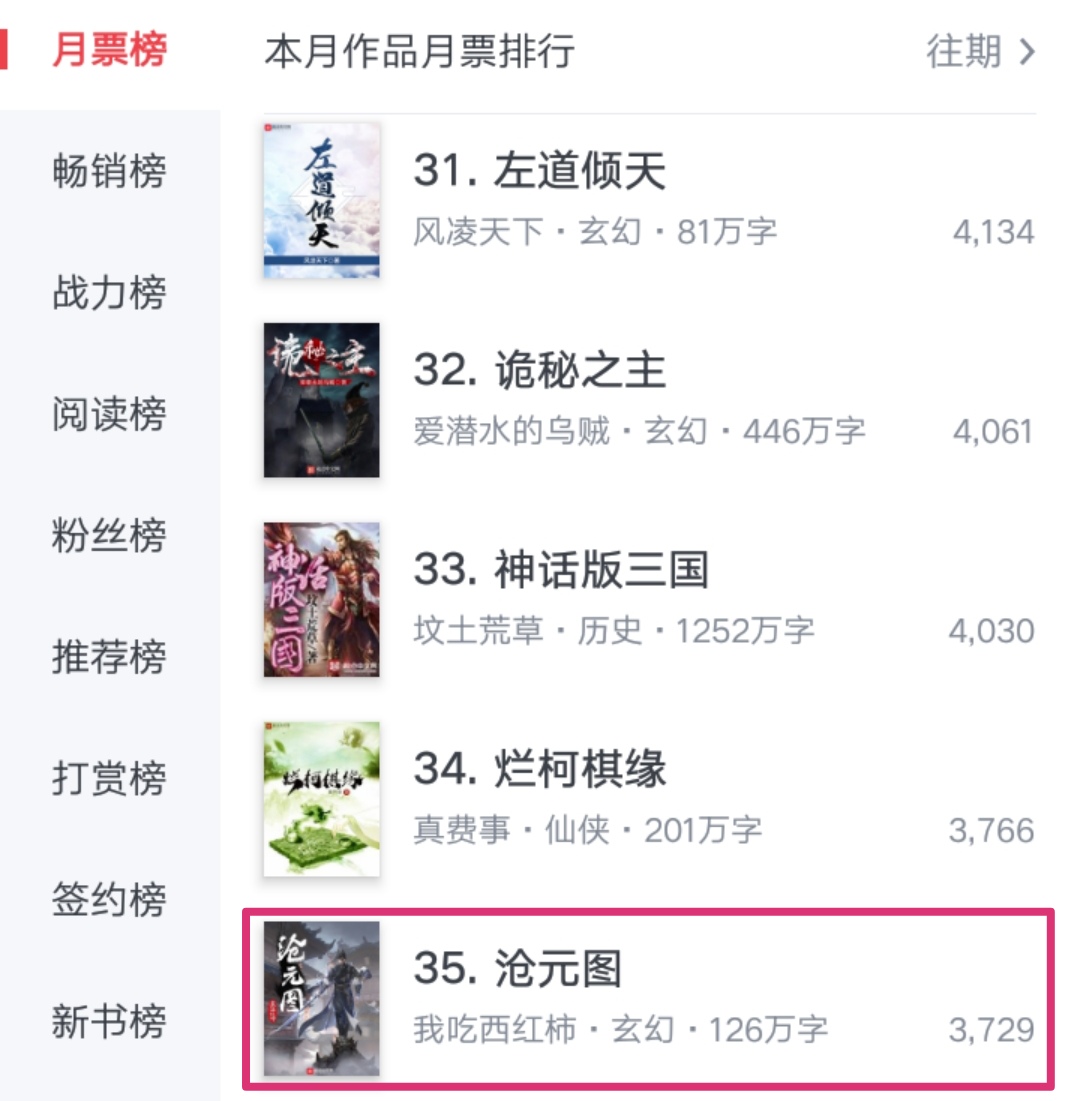Open the 打赏榜 tab
1080x1101 pixels.
pyautogui.click(x=109, y=778)
